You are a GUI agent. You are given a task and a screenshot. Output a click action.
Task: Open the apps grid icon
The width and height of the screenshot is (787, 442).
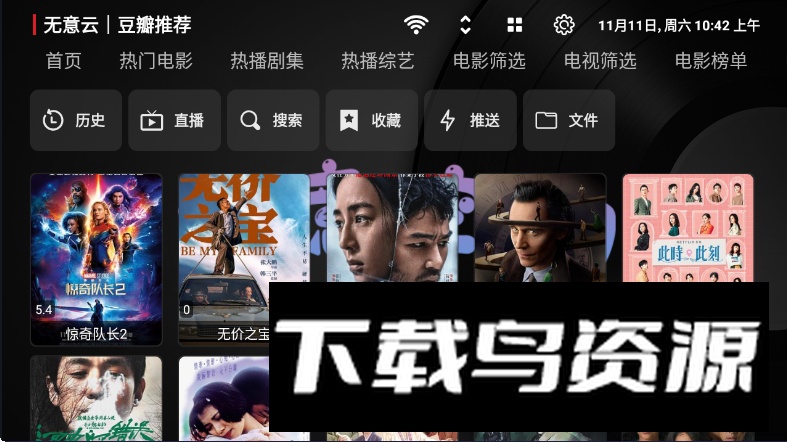514,25
